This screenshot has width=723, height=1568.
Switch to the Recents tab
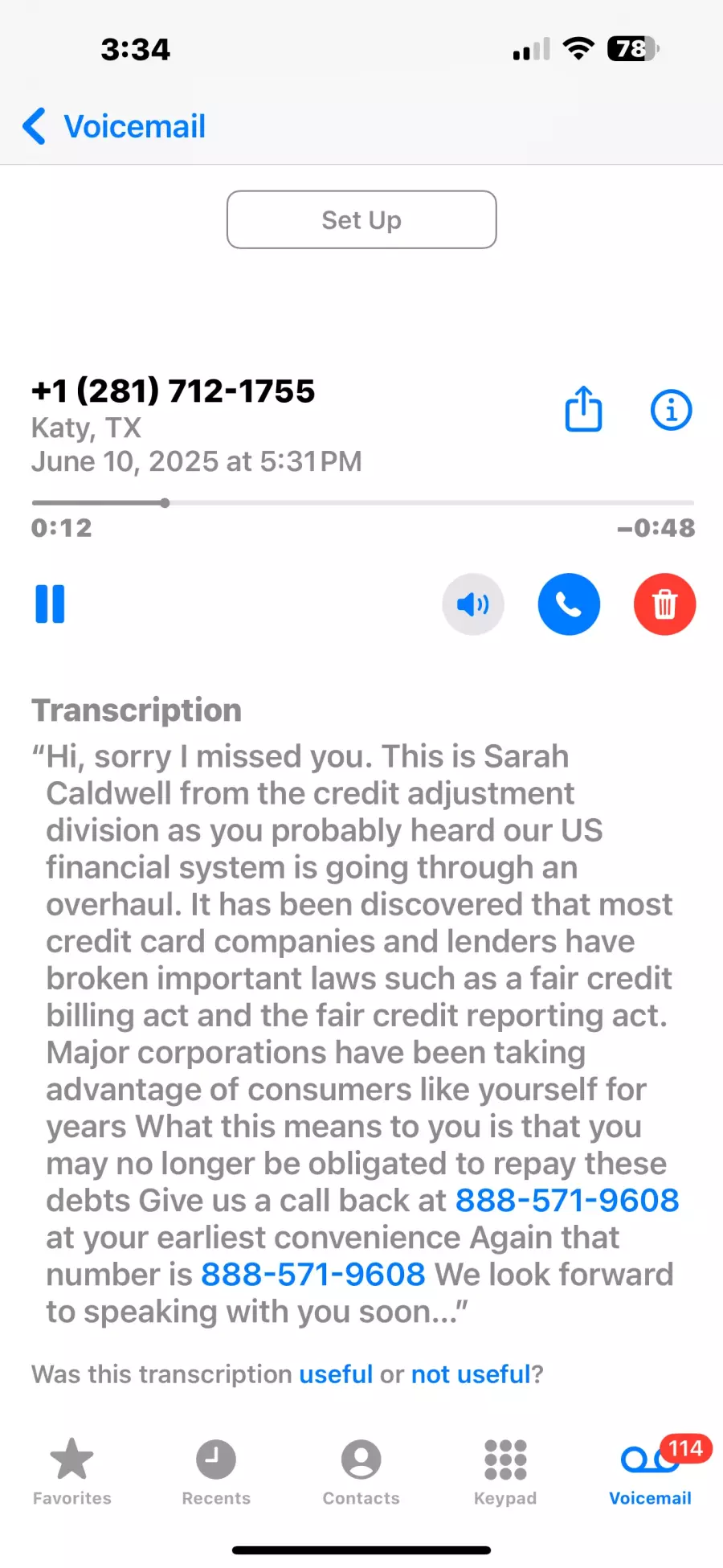(x=216, y=1471)
